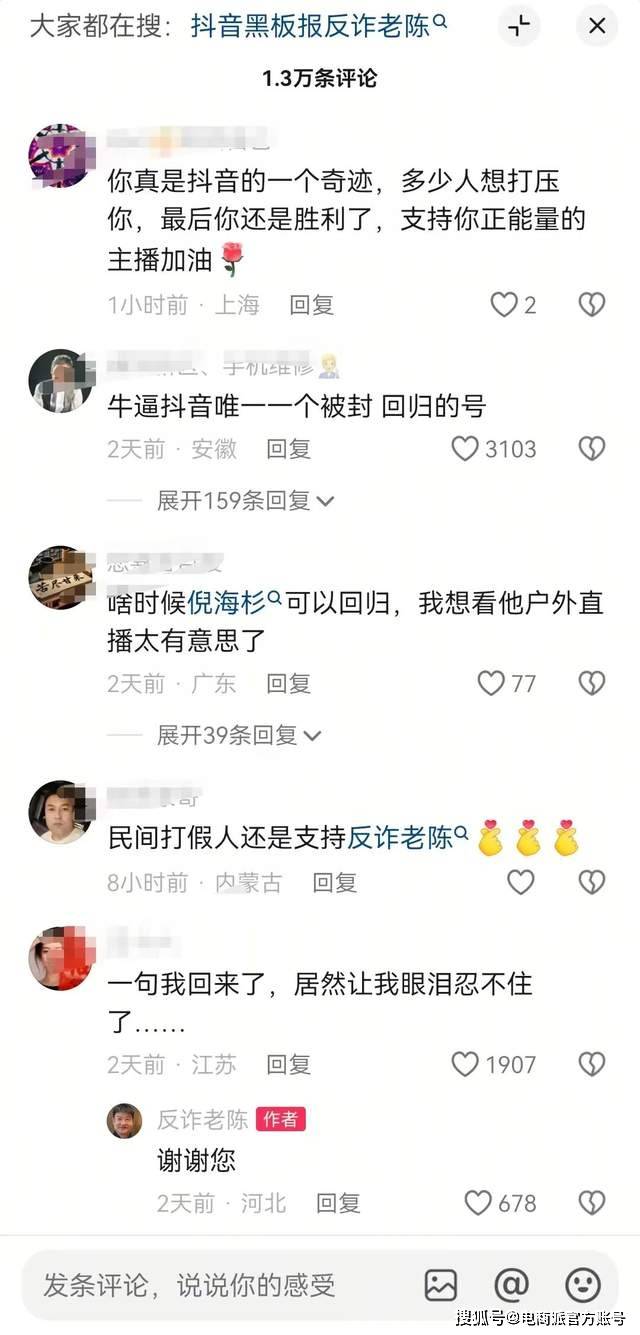
Task: Like the comment with 3103 likes
Action: pos(465,449)
